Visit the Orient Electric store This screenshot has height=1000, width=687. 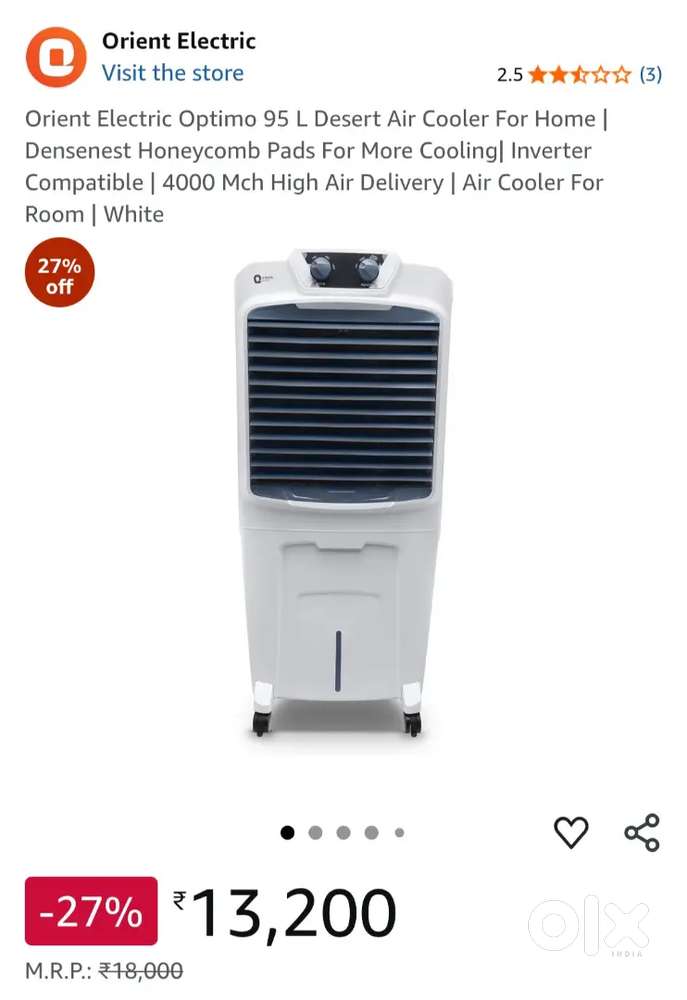pyautogui.click(x=172, y=73)
